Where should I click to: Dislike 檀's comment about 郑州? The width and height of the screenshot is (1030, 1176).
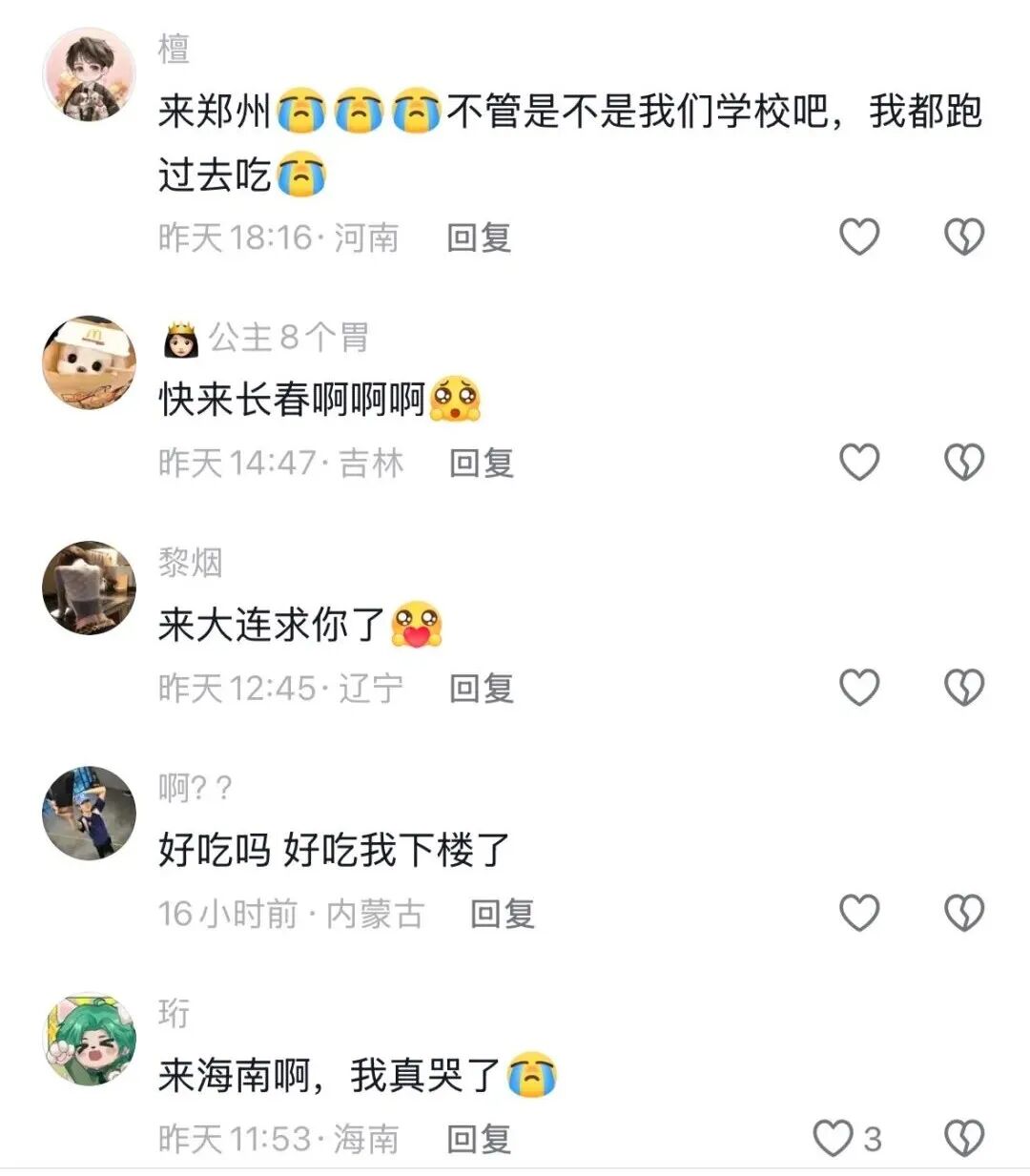click(963, 237)
